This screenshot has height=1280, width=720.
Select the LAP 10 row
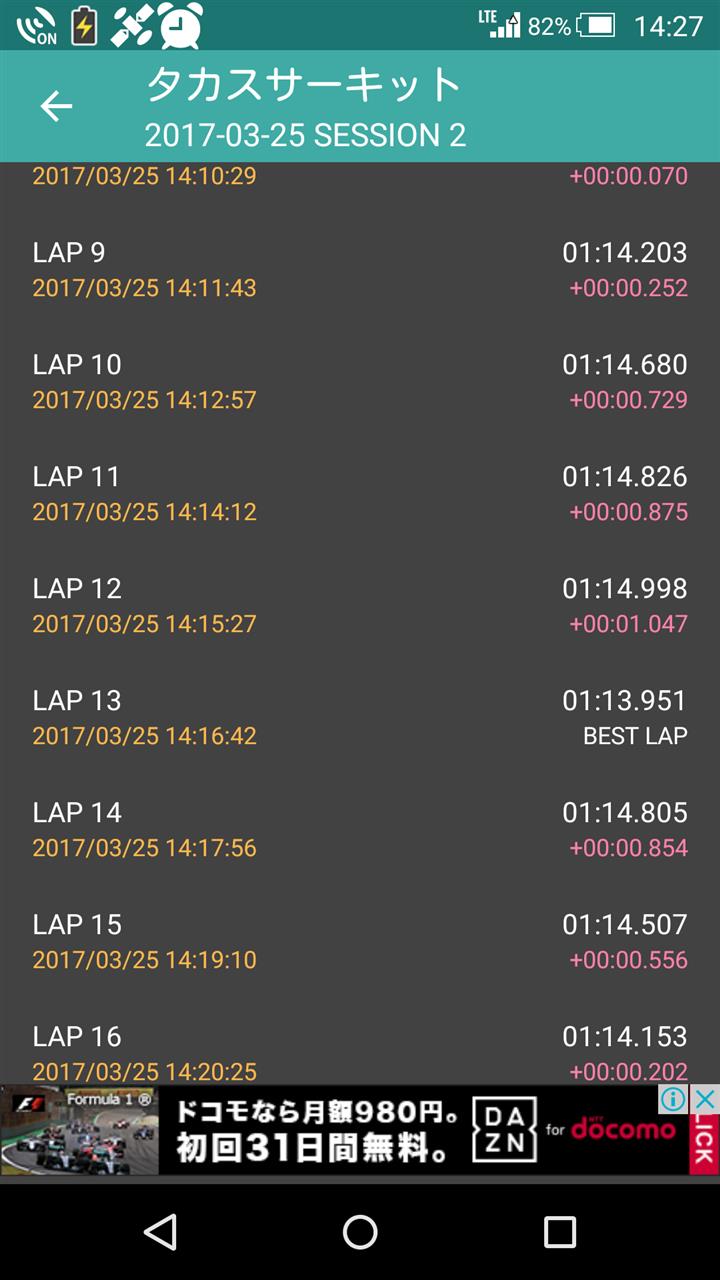click(360, 381)
